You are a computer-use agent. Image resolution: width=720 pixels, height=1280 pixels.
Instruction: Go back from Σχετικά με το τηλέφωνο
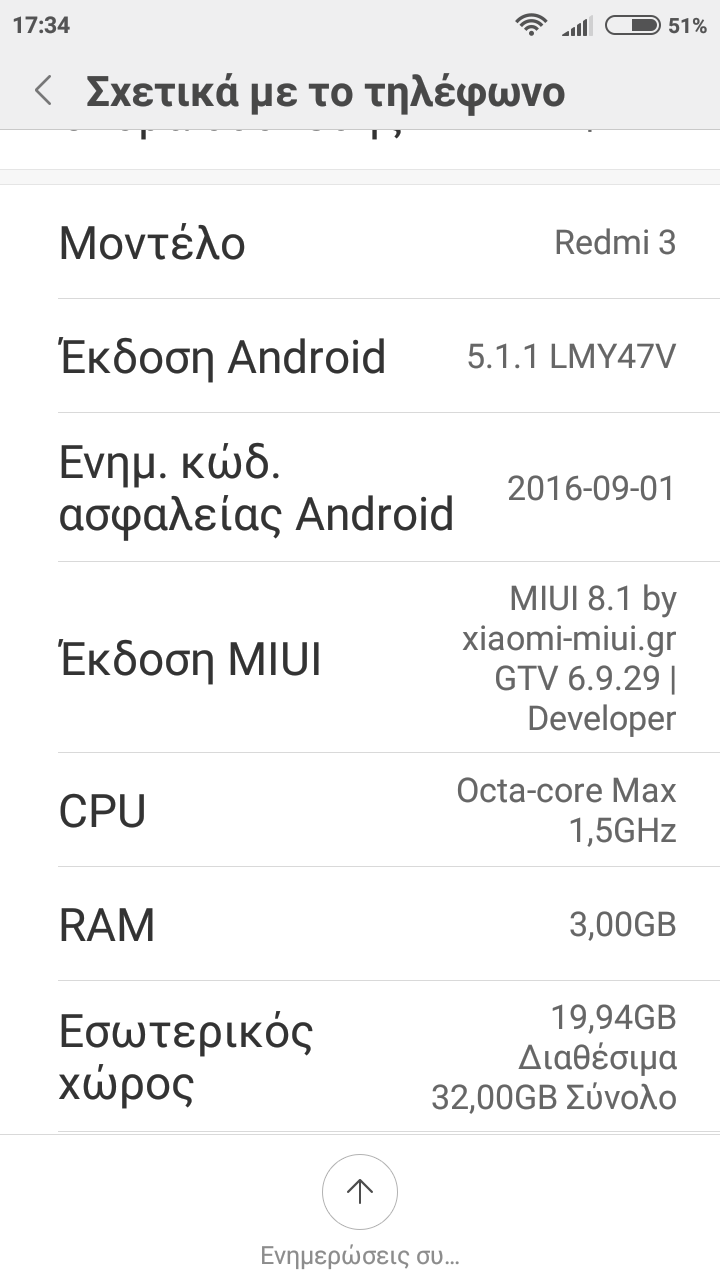[x=42, y=91]
